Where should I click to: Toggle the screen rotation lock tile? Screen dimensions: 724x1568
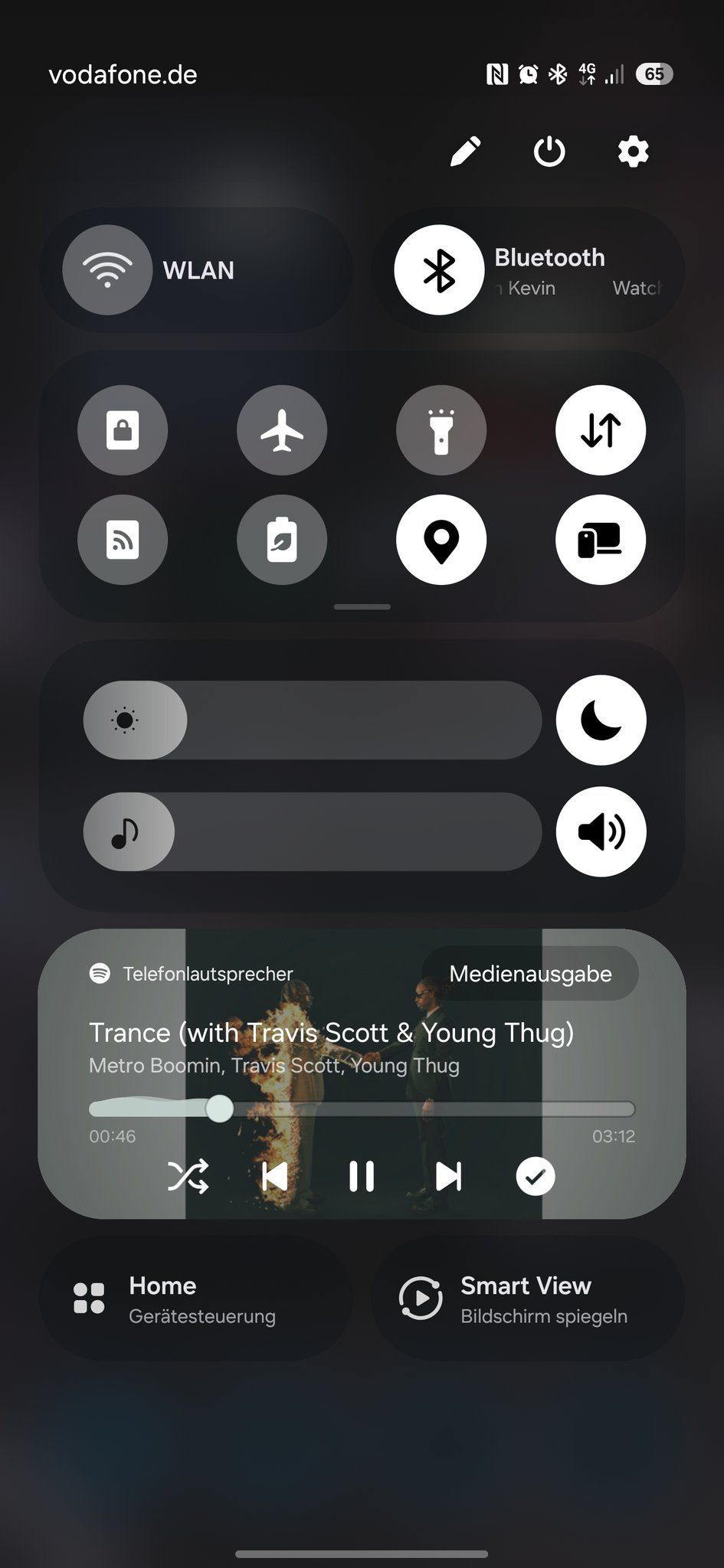pos(123,430)
